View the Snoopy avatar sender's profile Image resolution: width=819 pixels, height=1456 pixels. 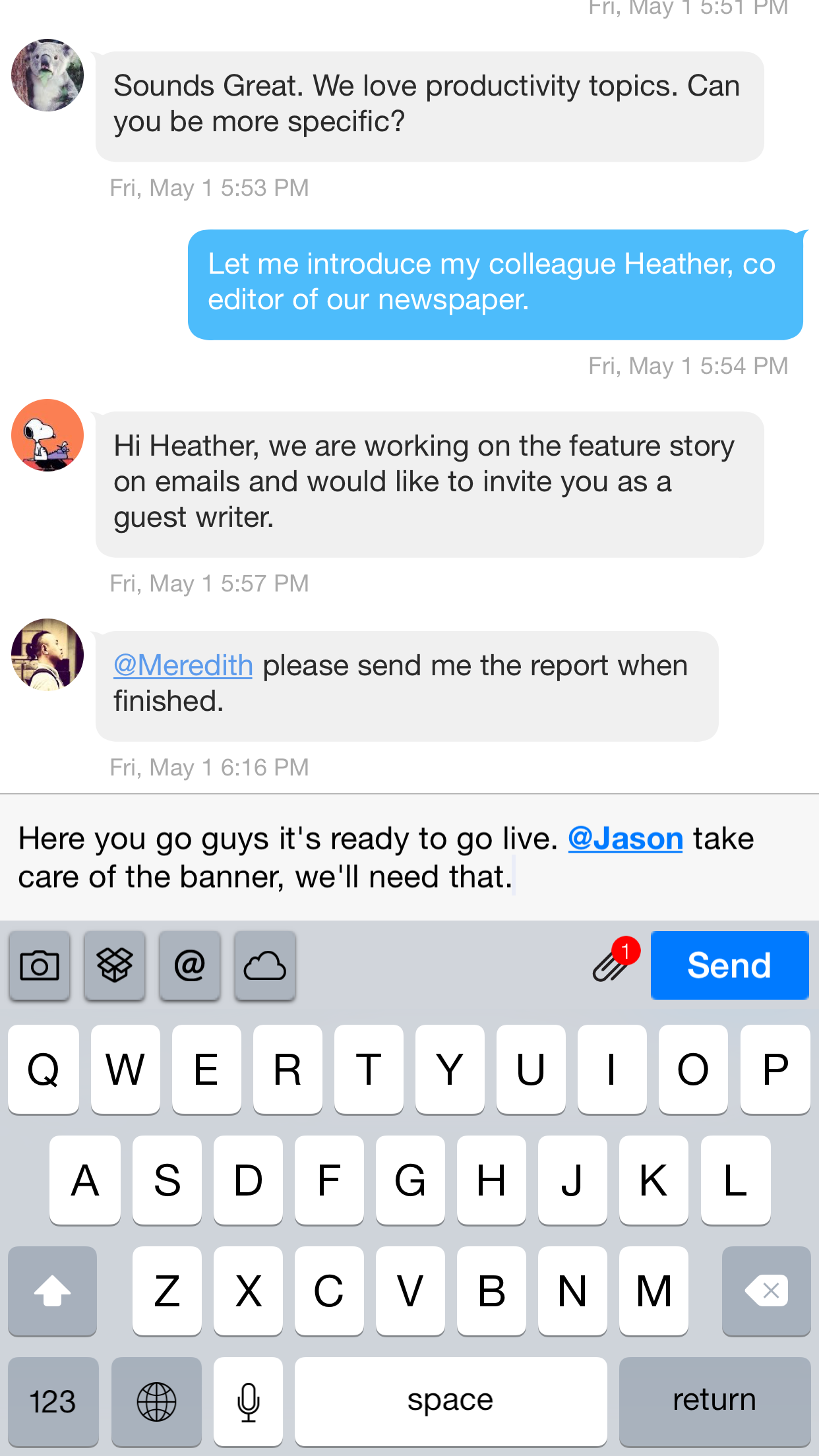(47, 435)
